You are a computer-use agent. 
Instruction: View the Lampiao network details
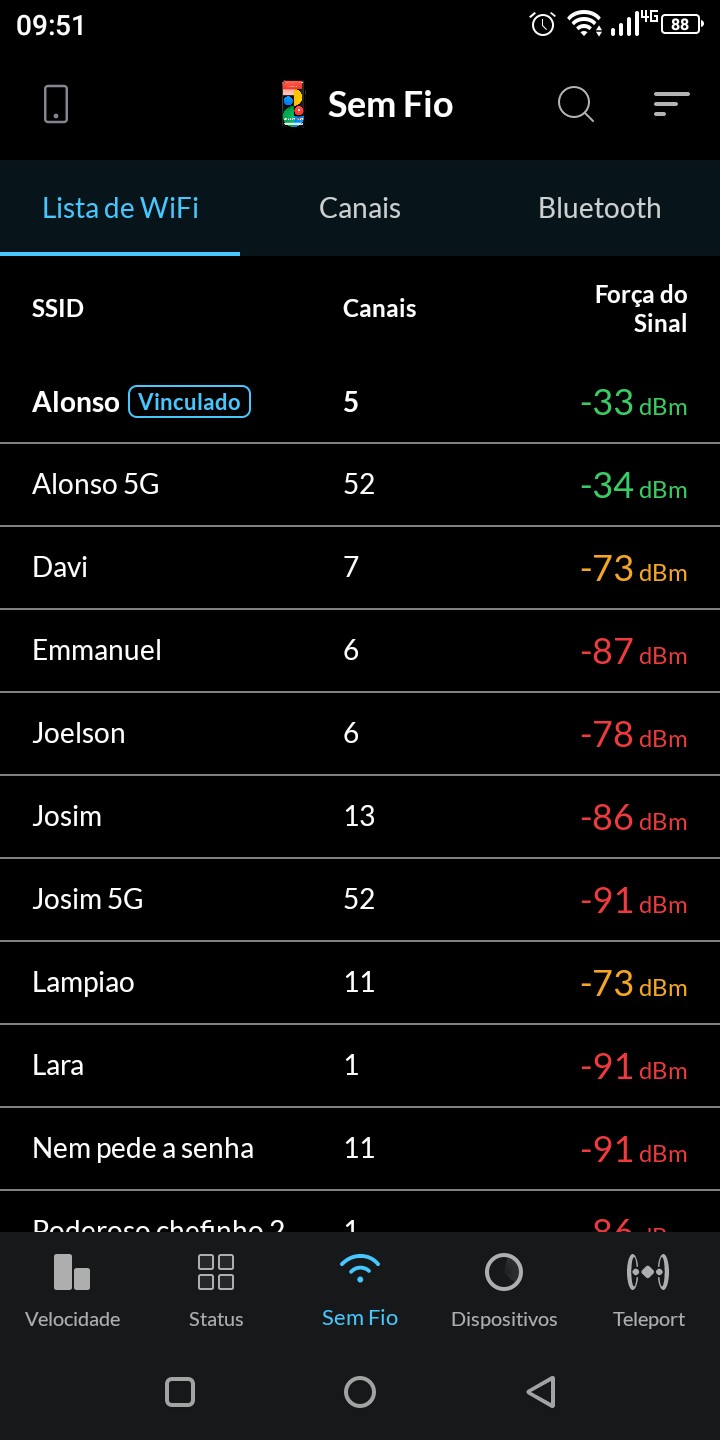[x=360, y=983]
